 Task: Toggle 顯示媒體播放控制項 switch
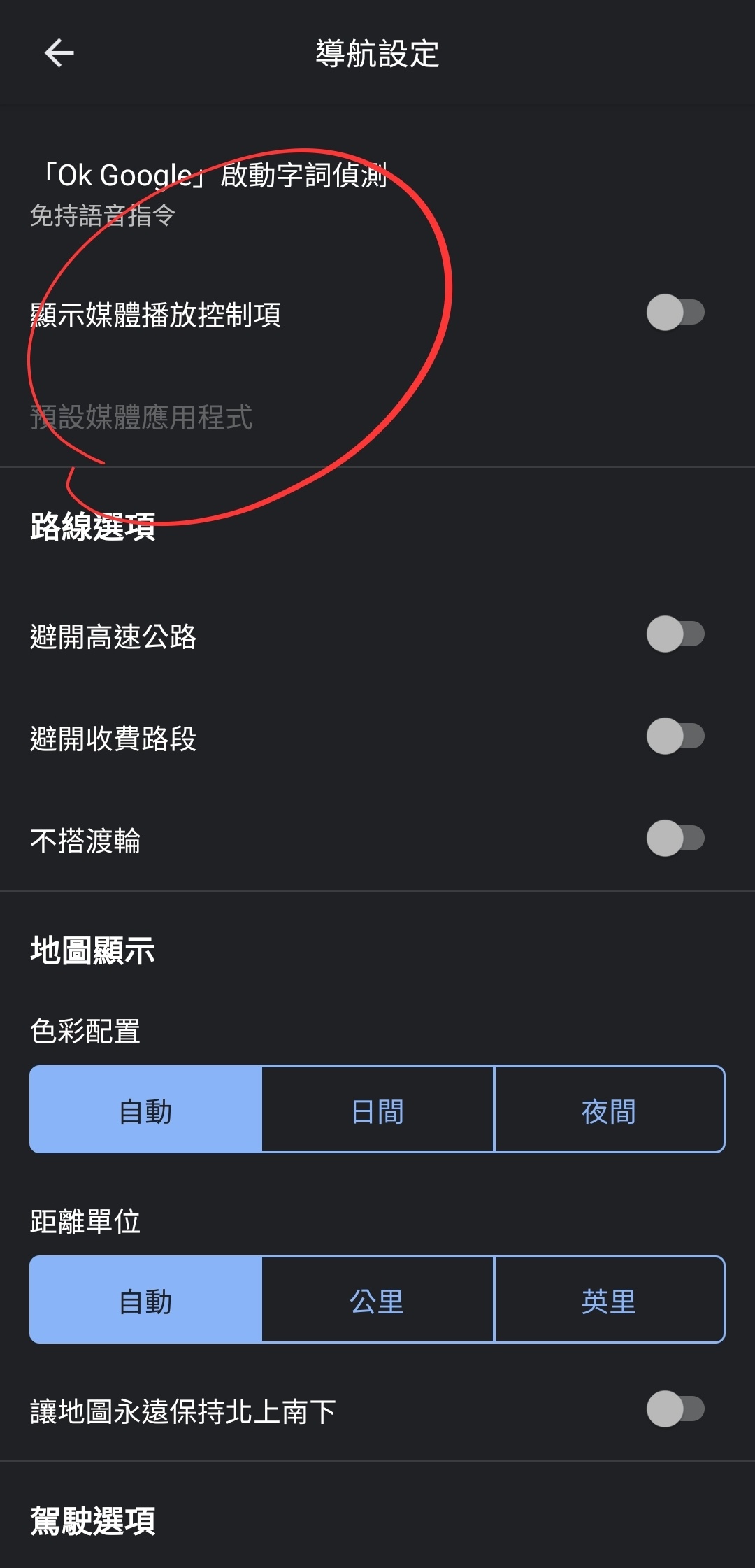(x=675, y=313)
